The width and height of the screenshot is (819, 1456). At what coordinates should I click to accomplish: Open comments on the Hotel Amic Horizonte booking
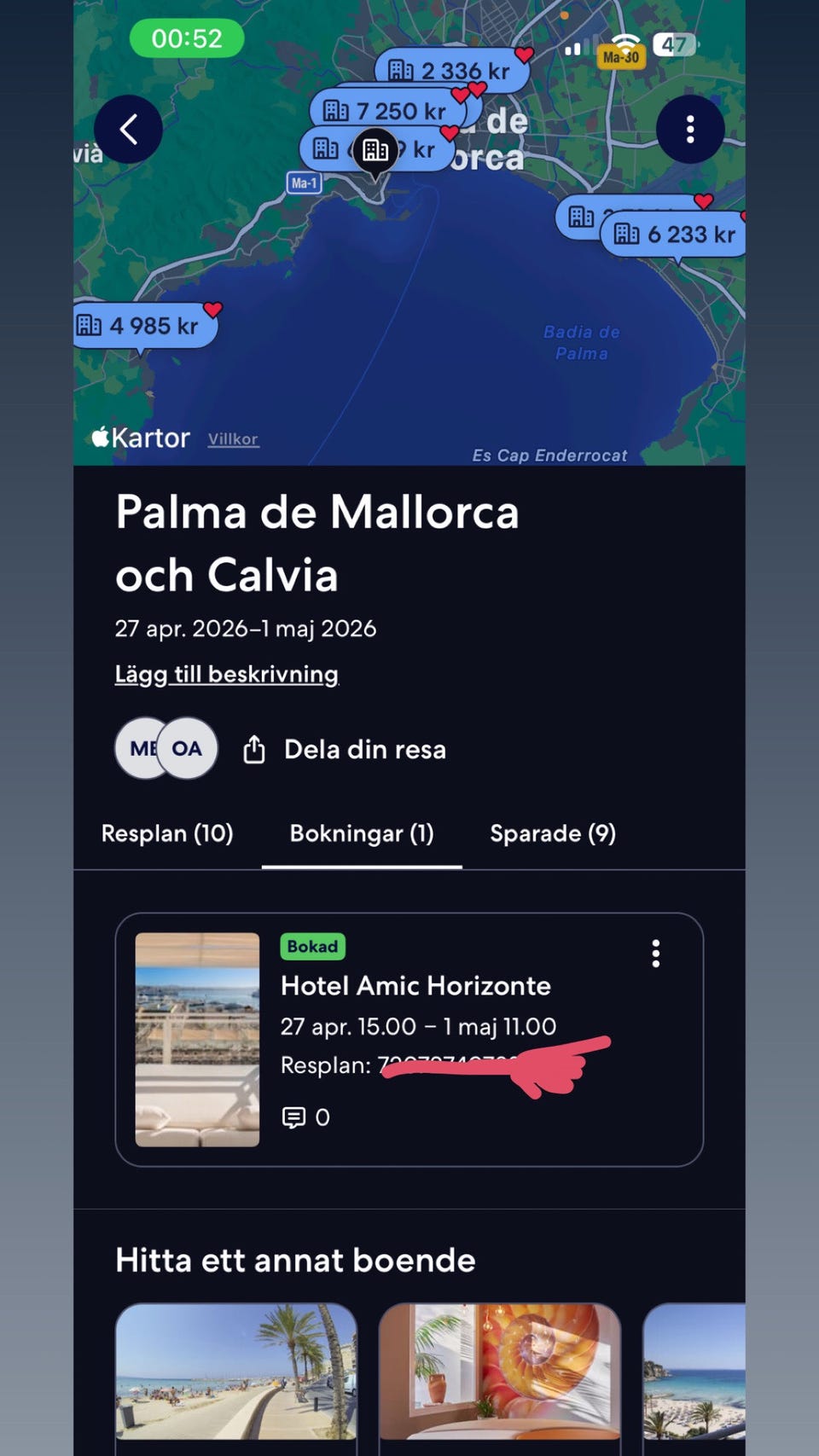(305, 1117)
